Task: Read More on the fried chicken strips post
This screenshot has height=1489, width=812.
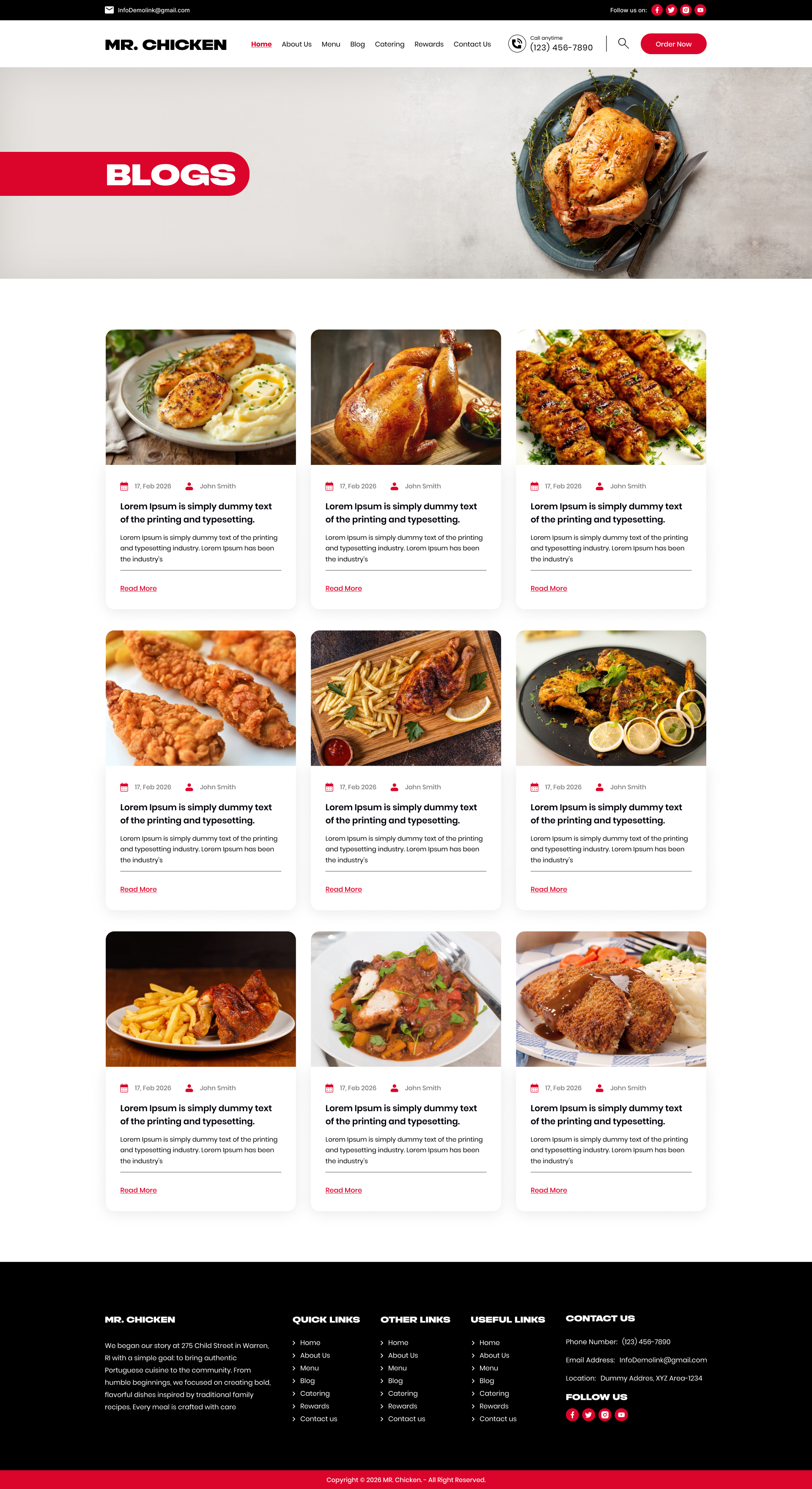Action: pos(138,889)
